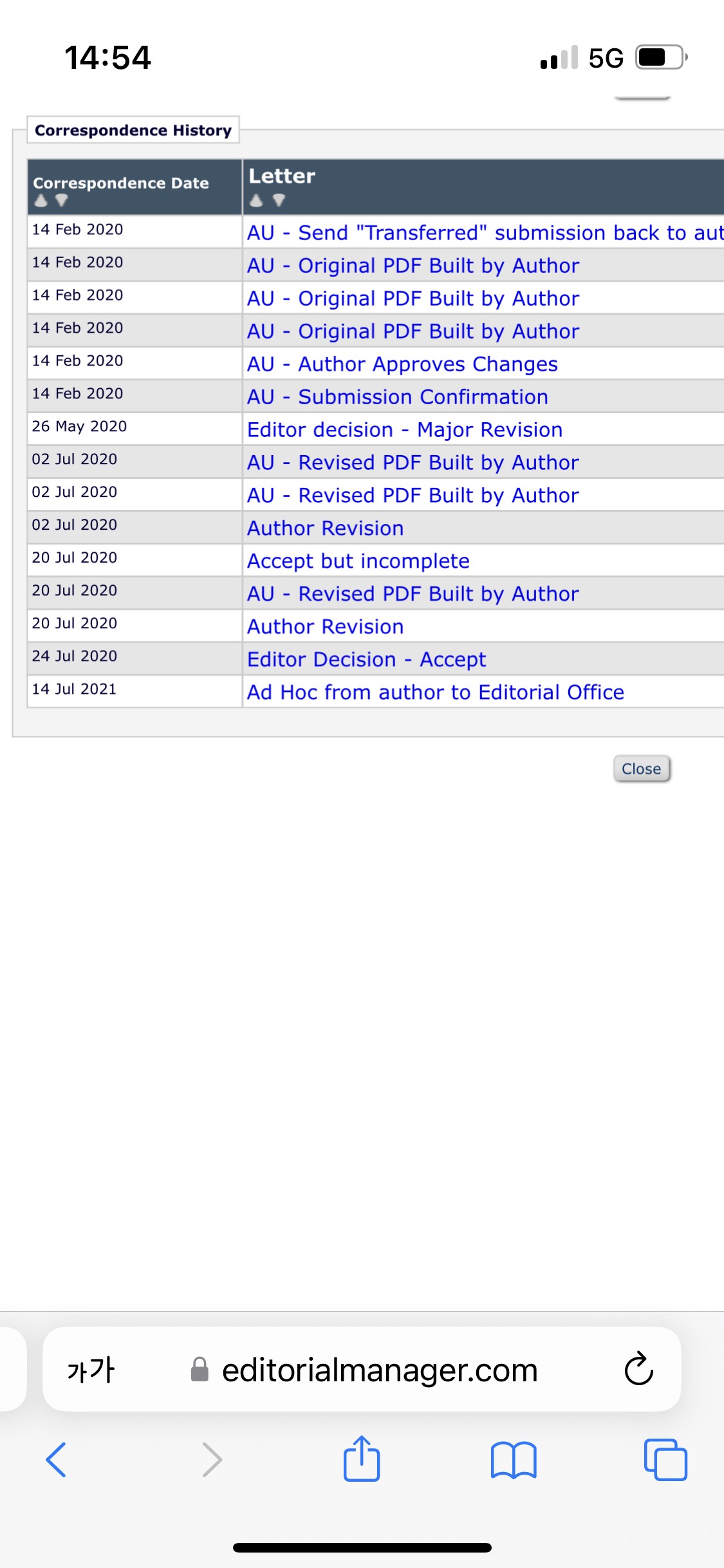Sort Letter column descending
The height and width of the screenshot is (1568, 724).
[279, 201]
